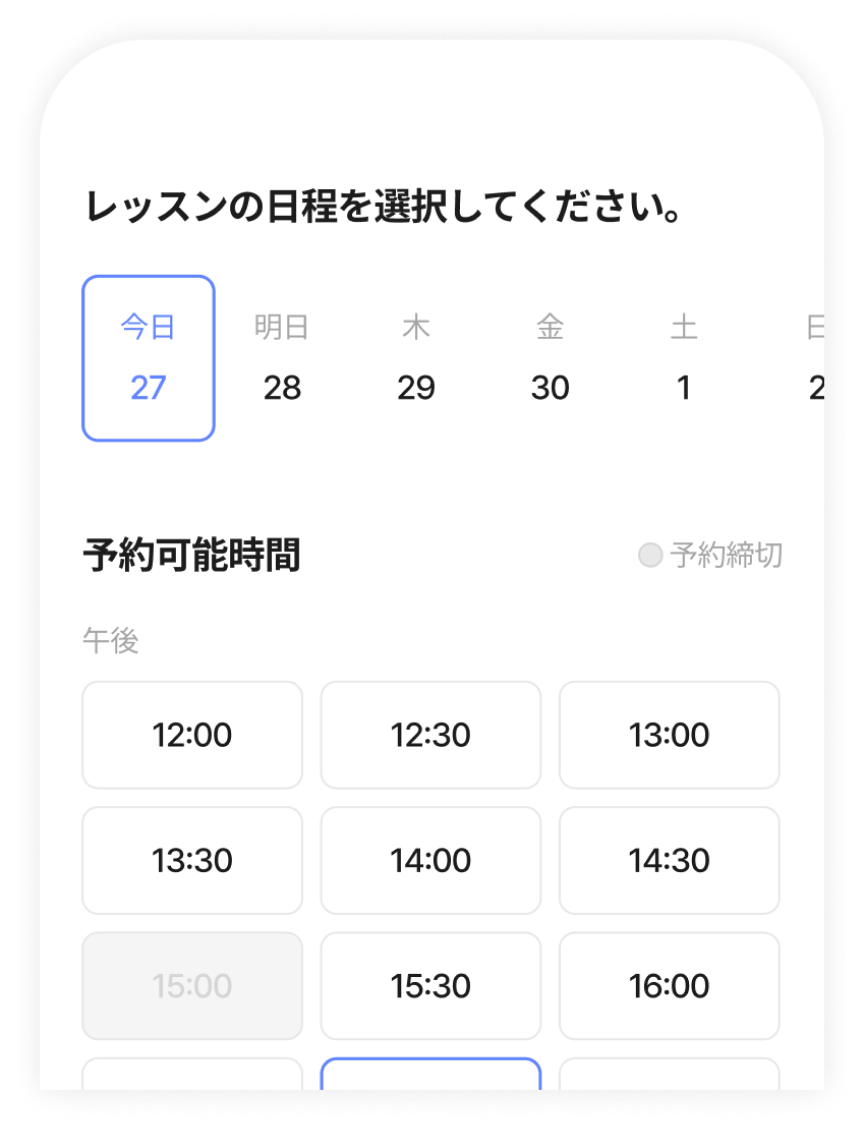
Task: Reserve the 14:30 time slot
Action: 669,860
